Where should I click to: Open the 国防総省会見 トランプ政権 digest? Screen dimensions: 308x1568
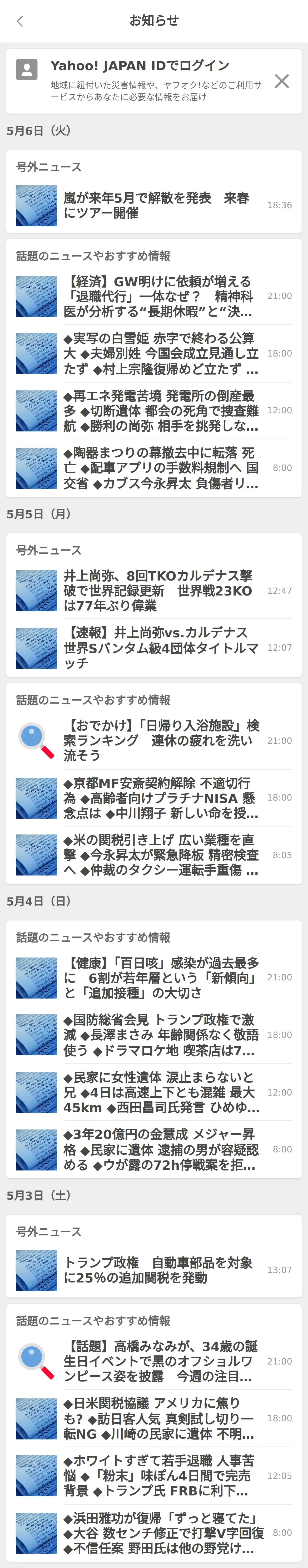tap(161, 1035)
